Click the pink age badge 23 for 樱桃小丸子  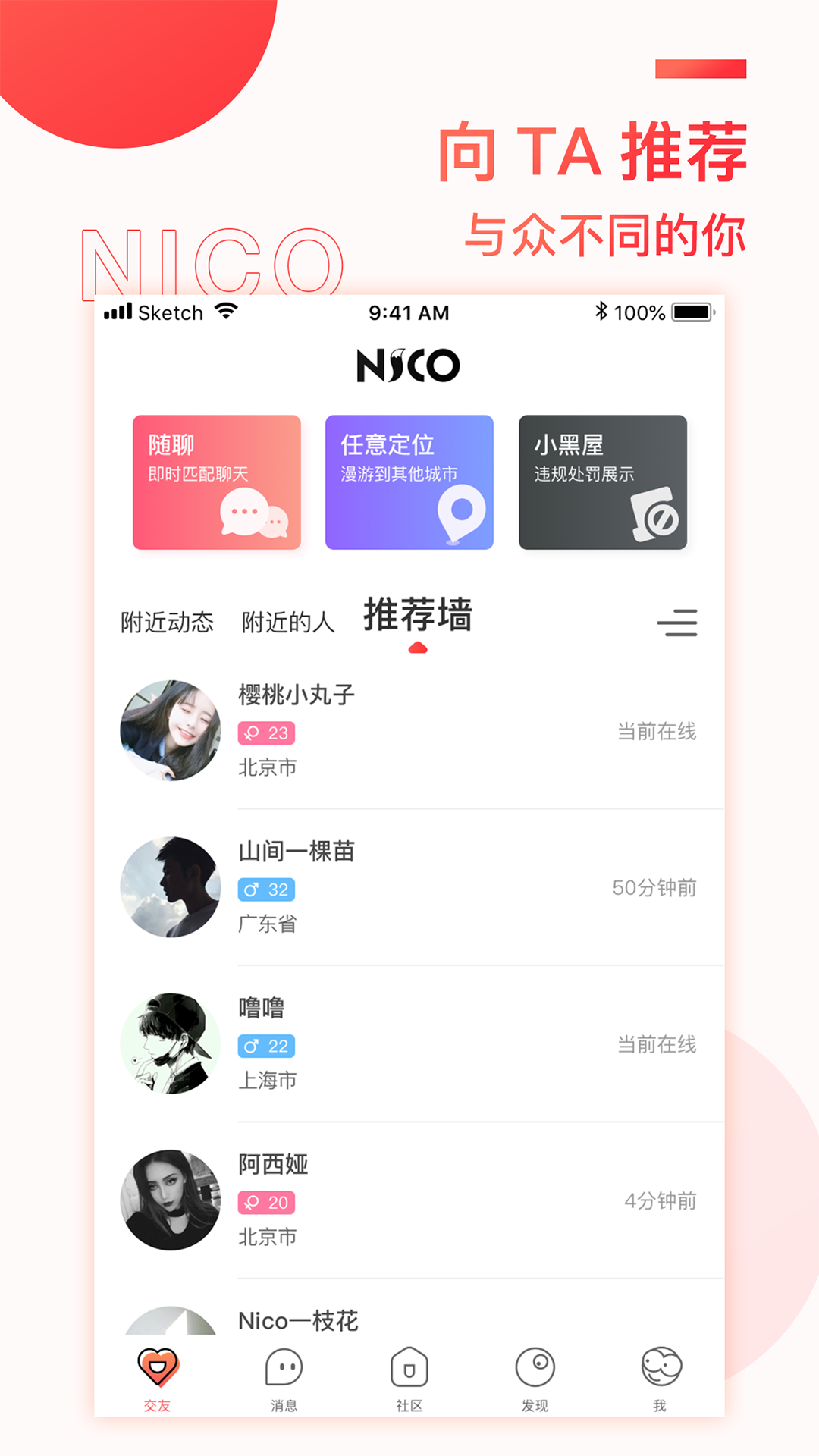point(266,733)
